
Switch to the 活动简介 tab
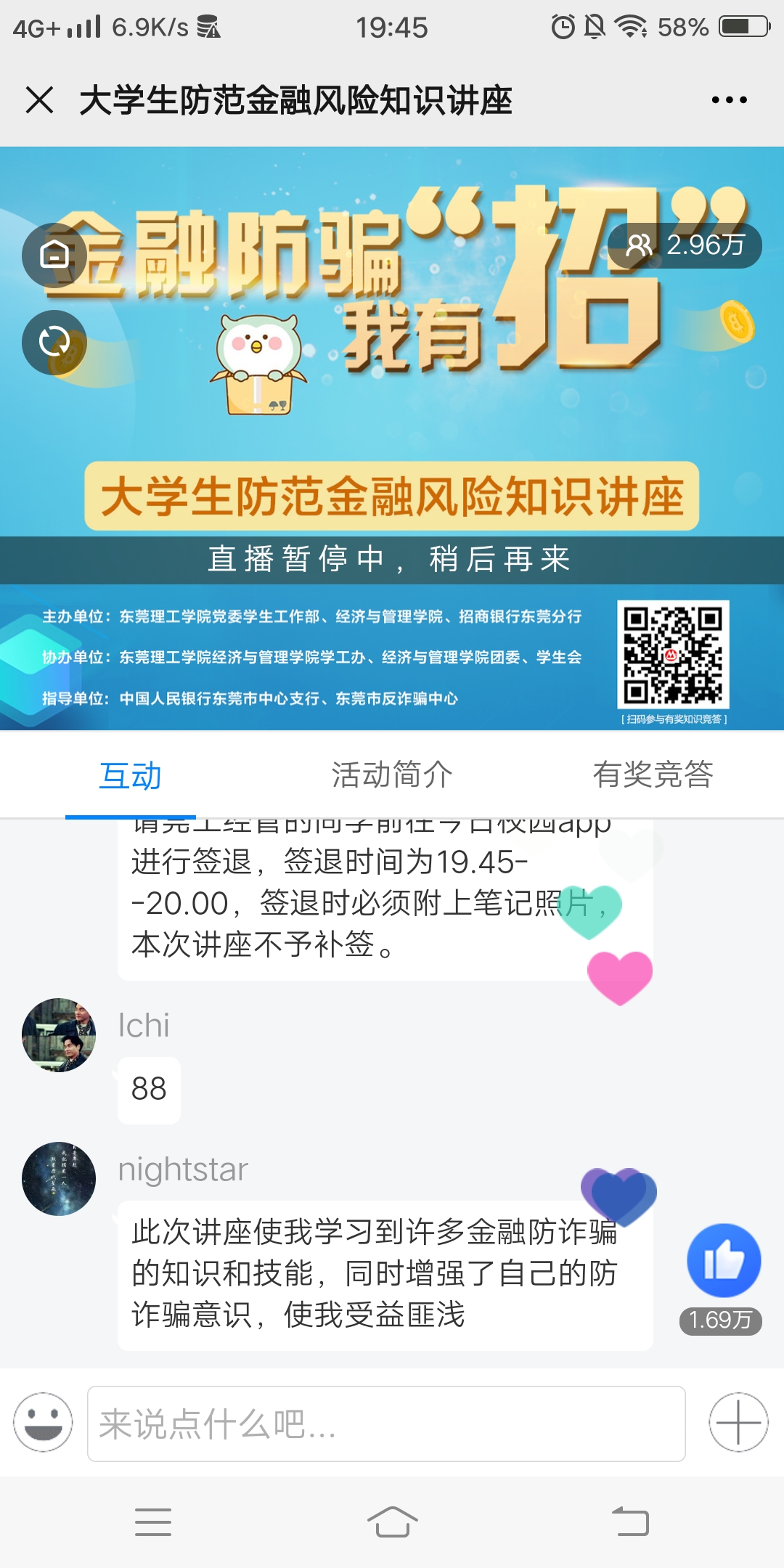pos(392,775)
